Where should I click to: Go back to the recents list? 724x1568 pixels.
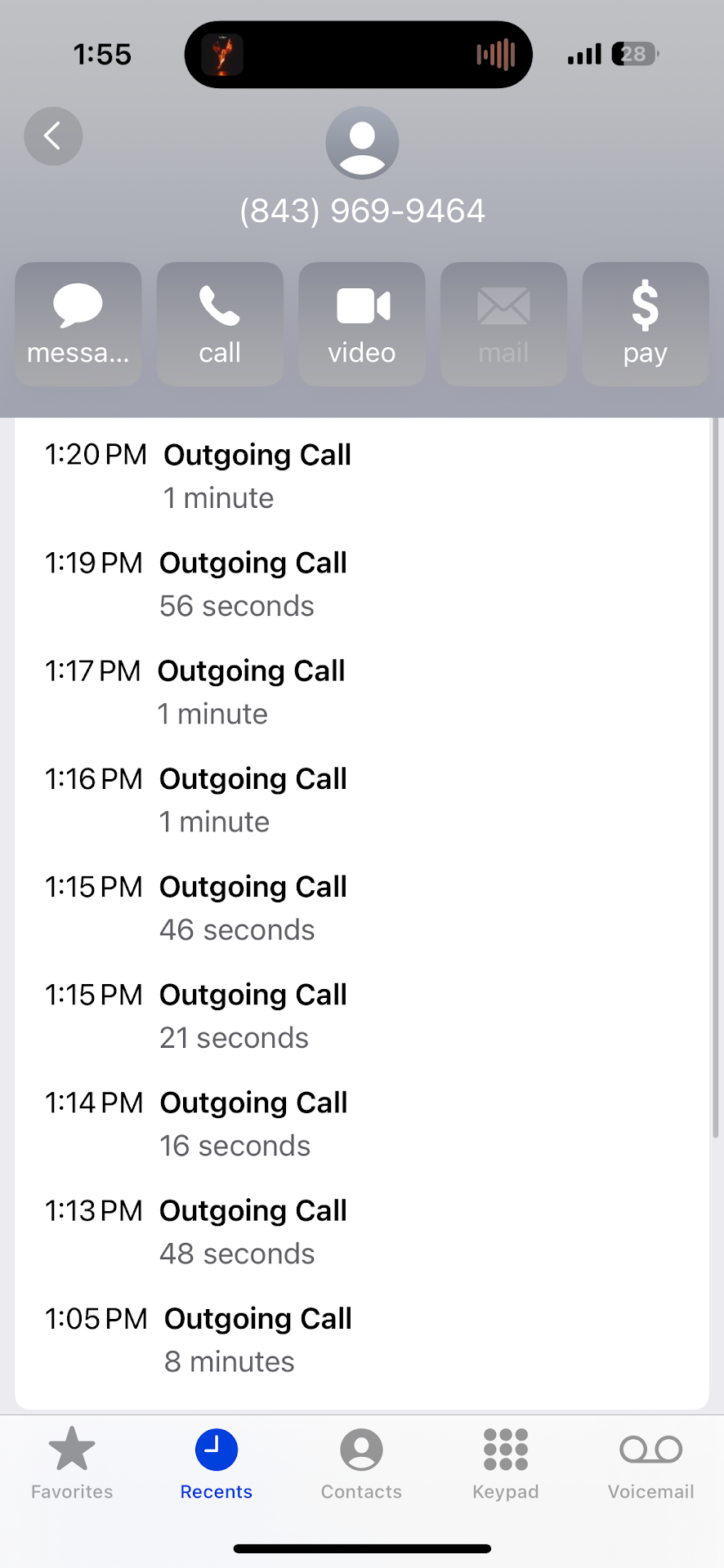[53, 136]
